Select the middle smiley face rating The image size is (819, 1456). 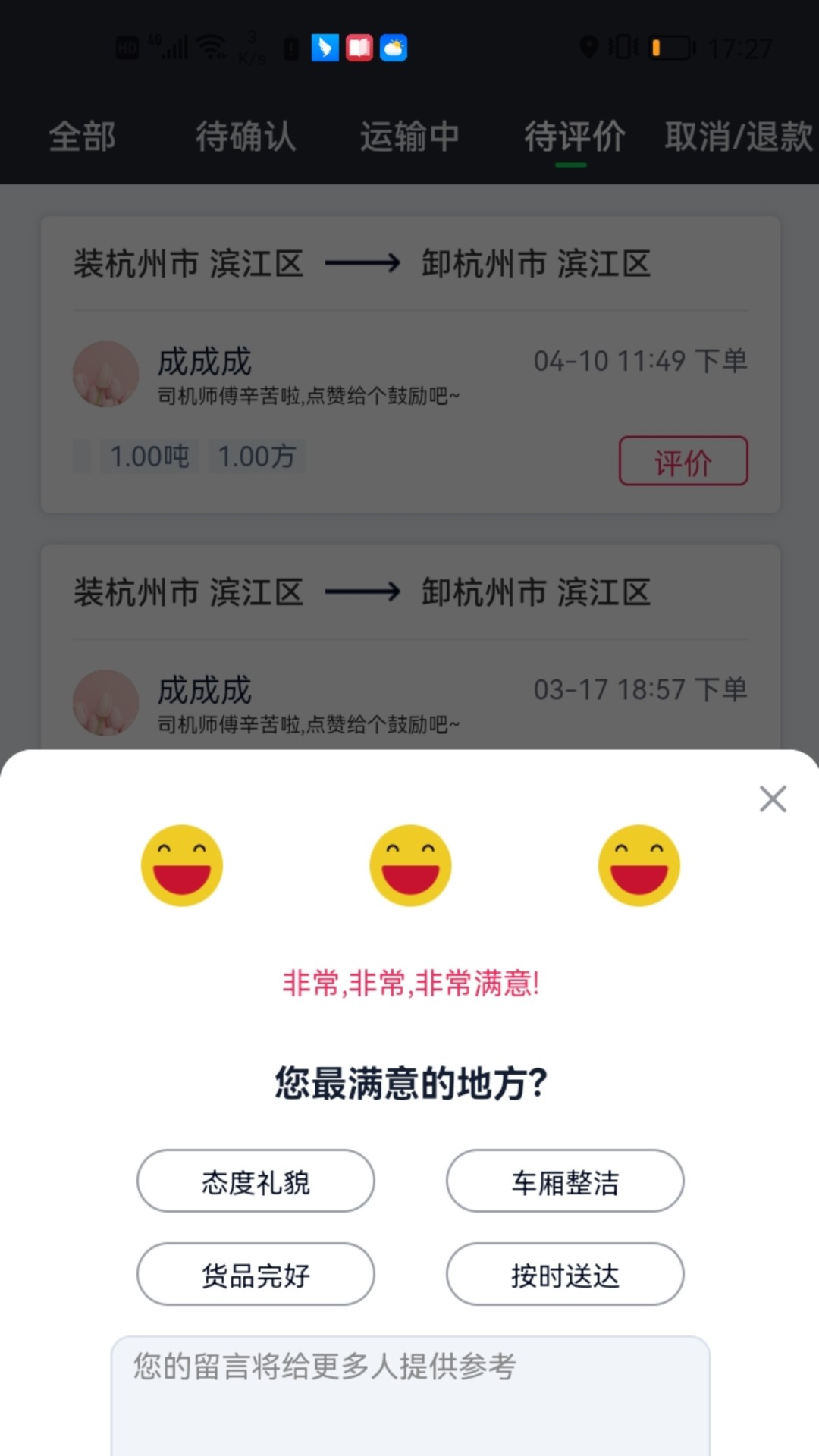point(409,864)
